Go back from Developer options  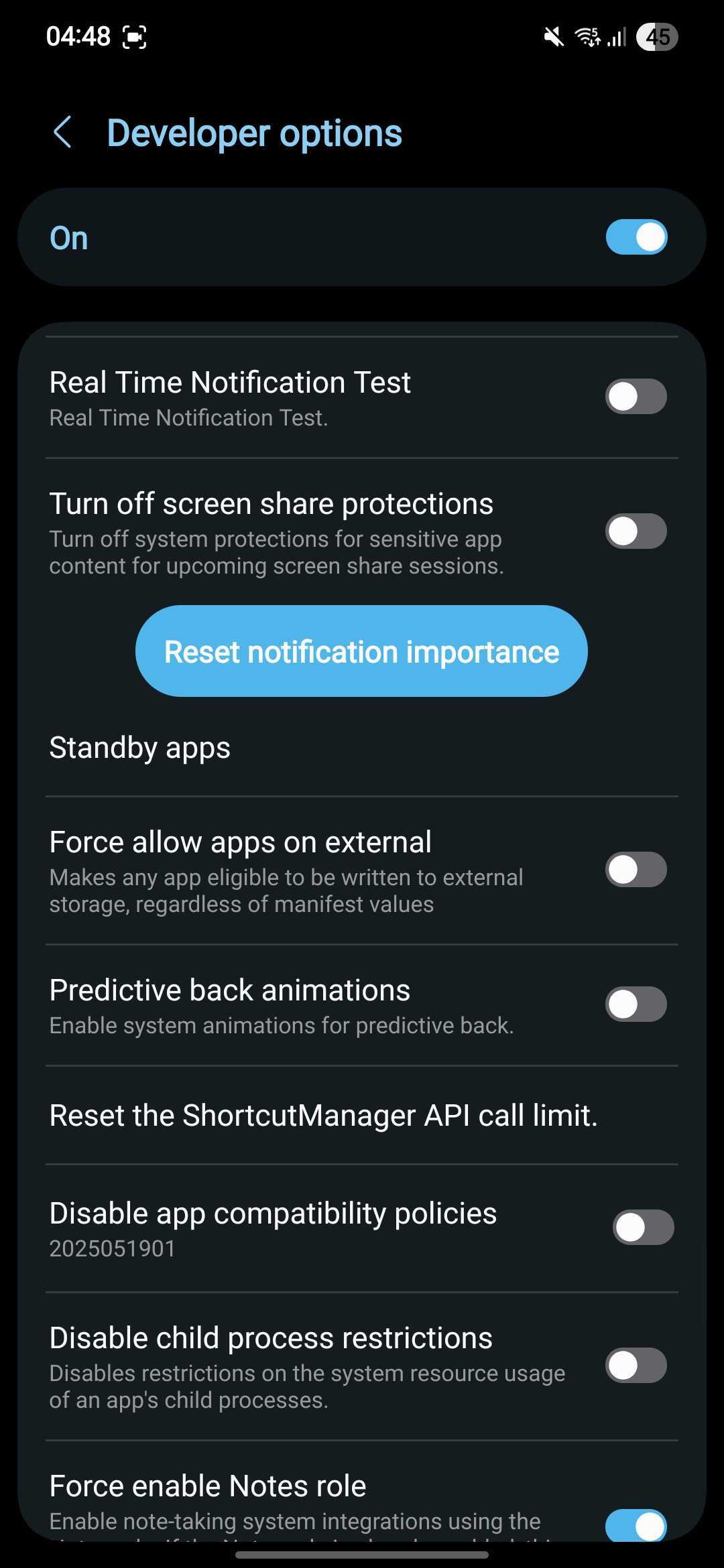pyautogui.click(x=62, y=132)
